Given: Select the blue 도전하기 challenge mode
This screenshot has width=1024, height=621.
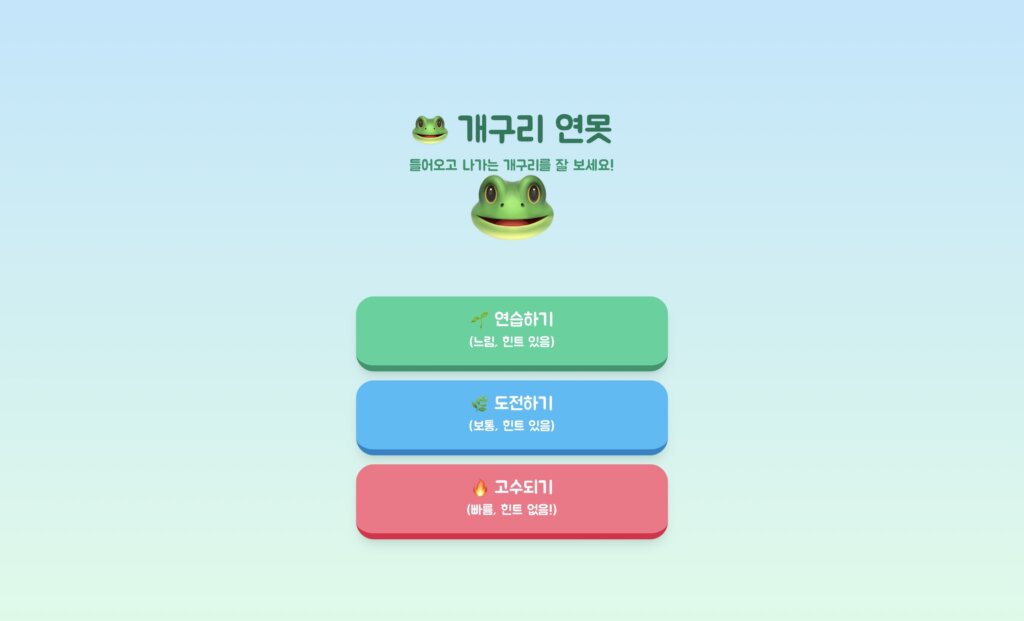Looking at the screenshot, I should [511, 415].
